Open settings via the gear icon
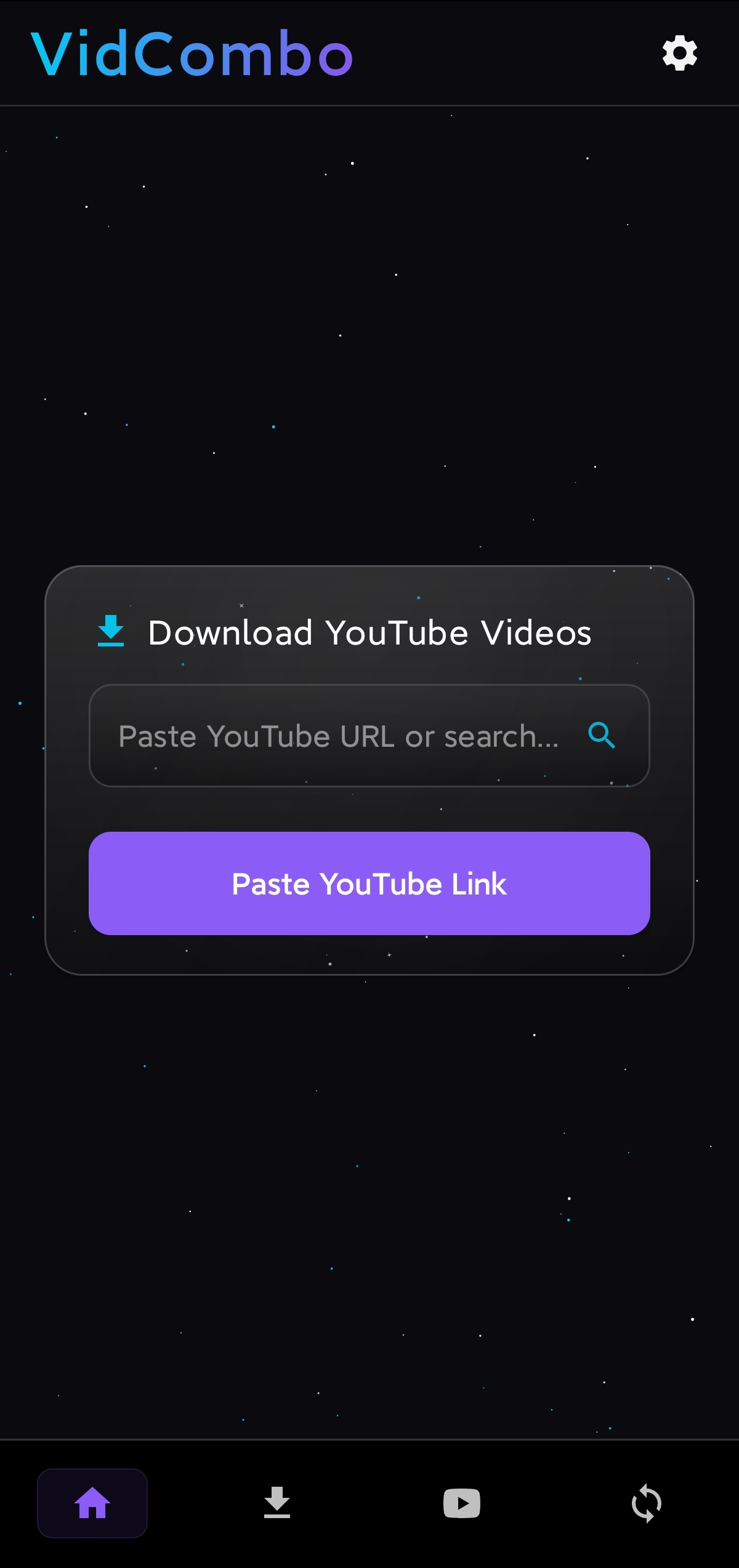Screen dimensions: 739x1568 click(679, 53)
